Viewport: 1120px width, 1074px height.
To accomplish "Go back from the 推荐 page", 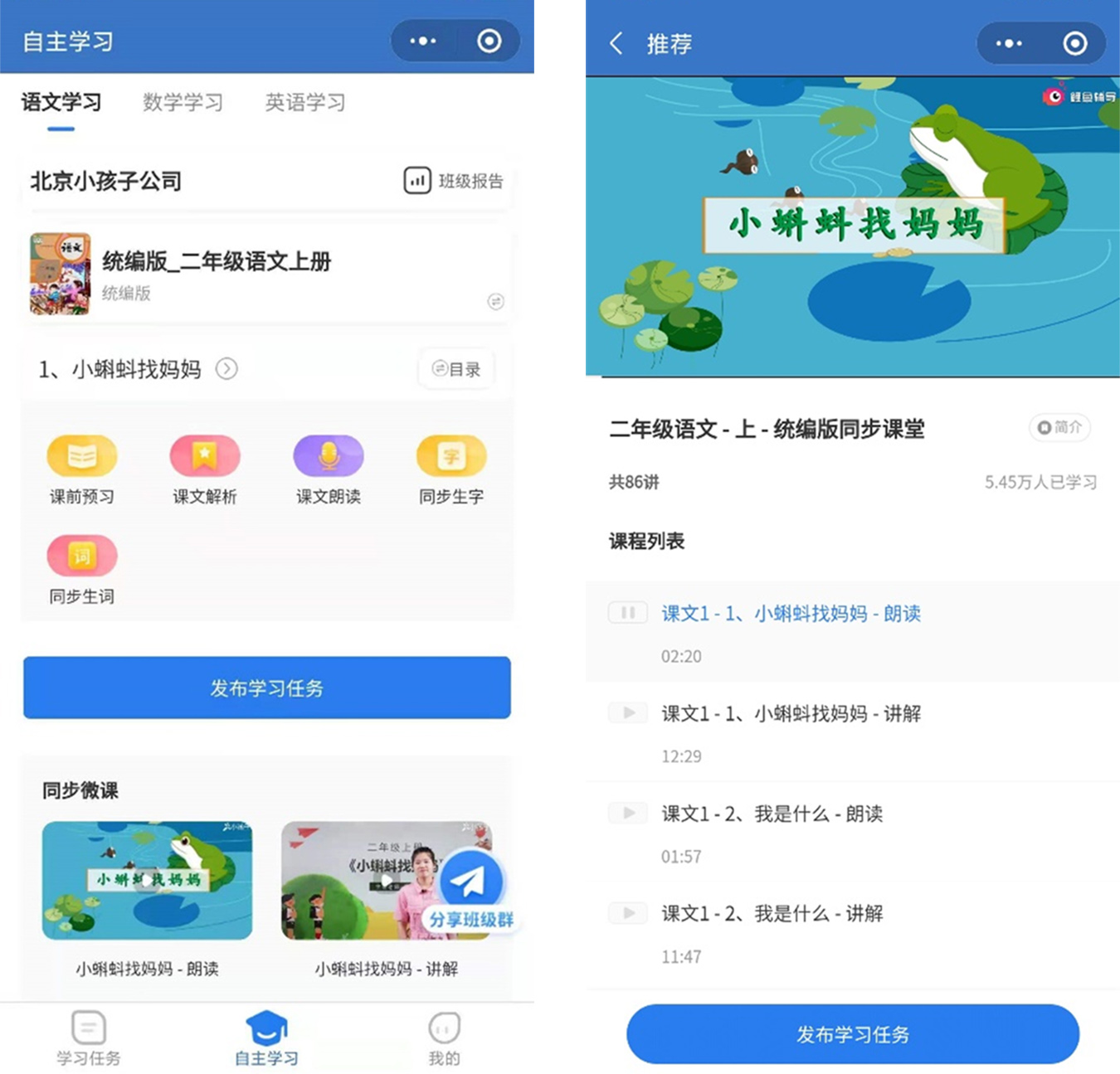I will 616,43.
